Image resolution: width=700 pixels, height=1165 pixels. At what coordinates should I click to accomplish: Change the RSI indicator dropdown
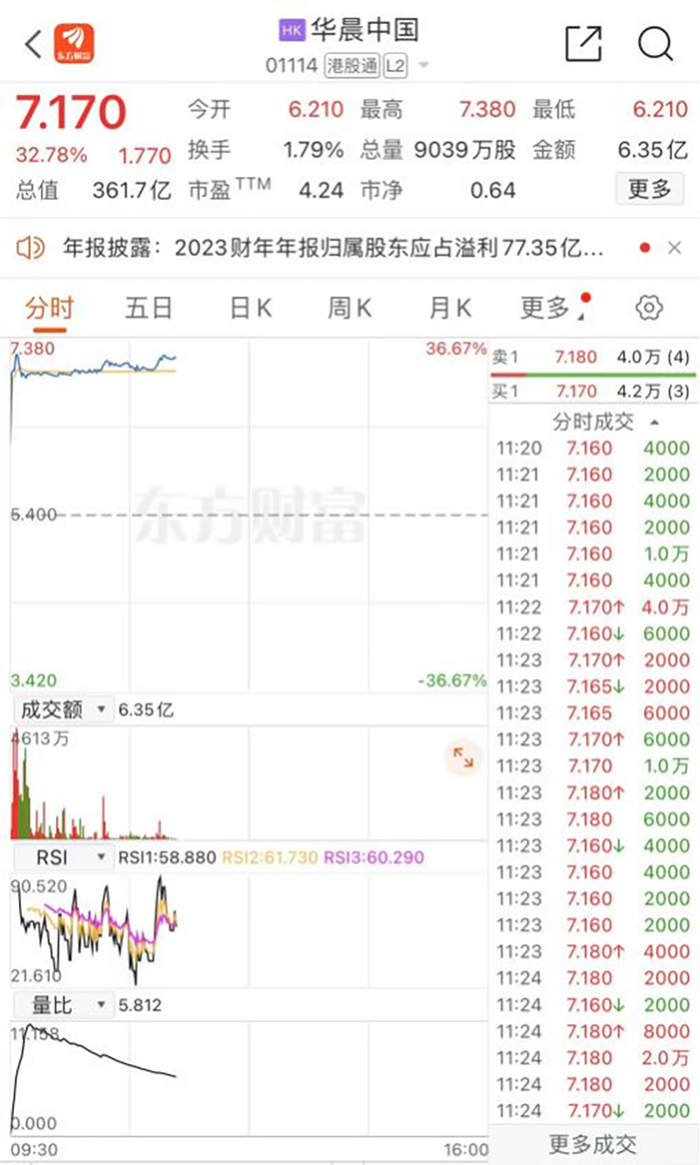coord(62,857)
